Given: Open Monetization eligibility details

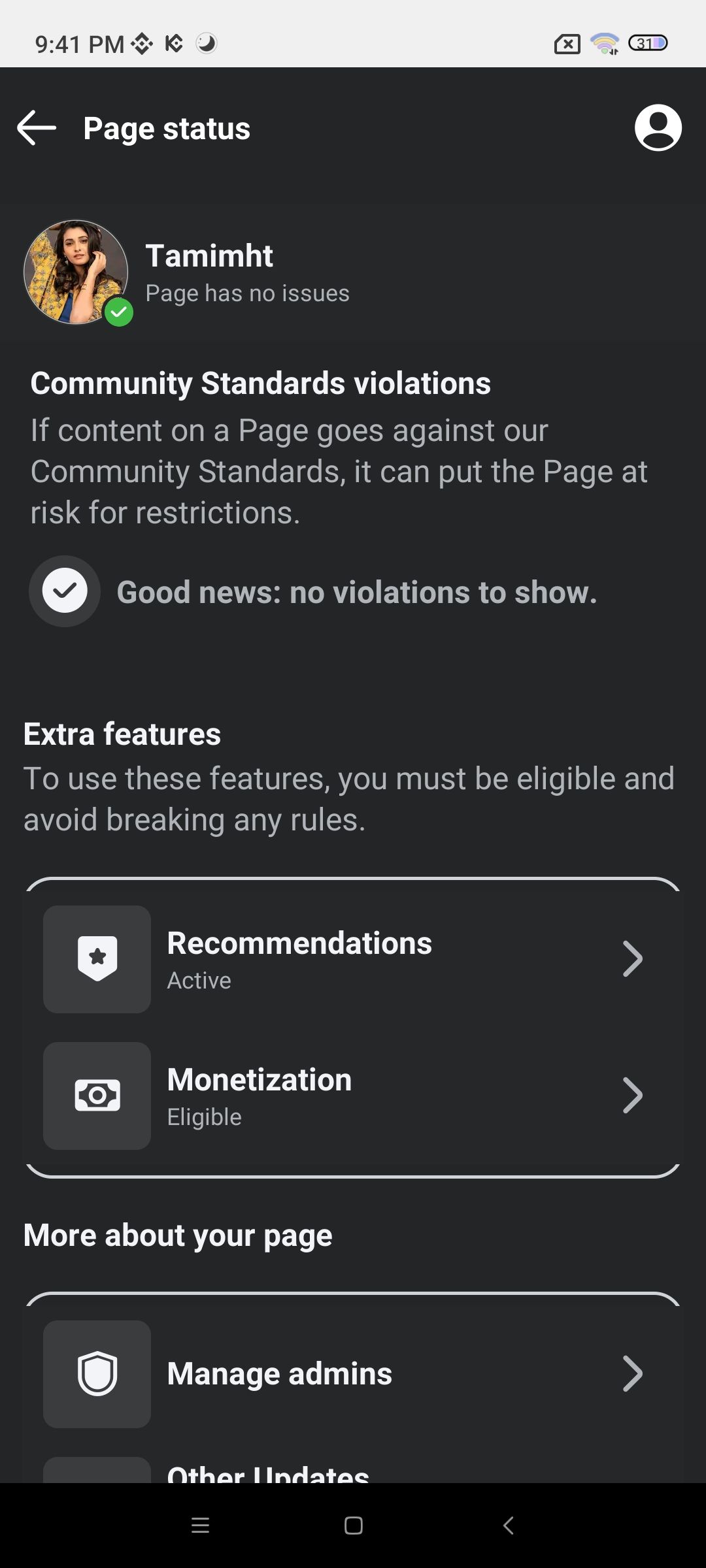Looking at the screenshot, I should pos(353,1096).
